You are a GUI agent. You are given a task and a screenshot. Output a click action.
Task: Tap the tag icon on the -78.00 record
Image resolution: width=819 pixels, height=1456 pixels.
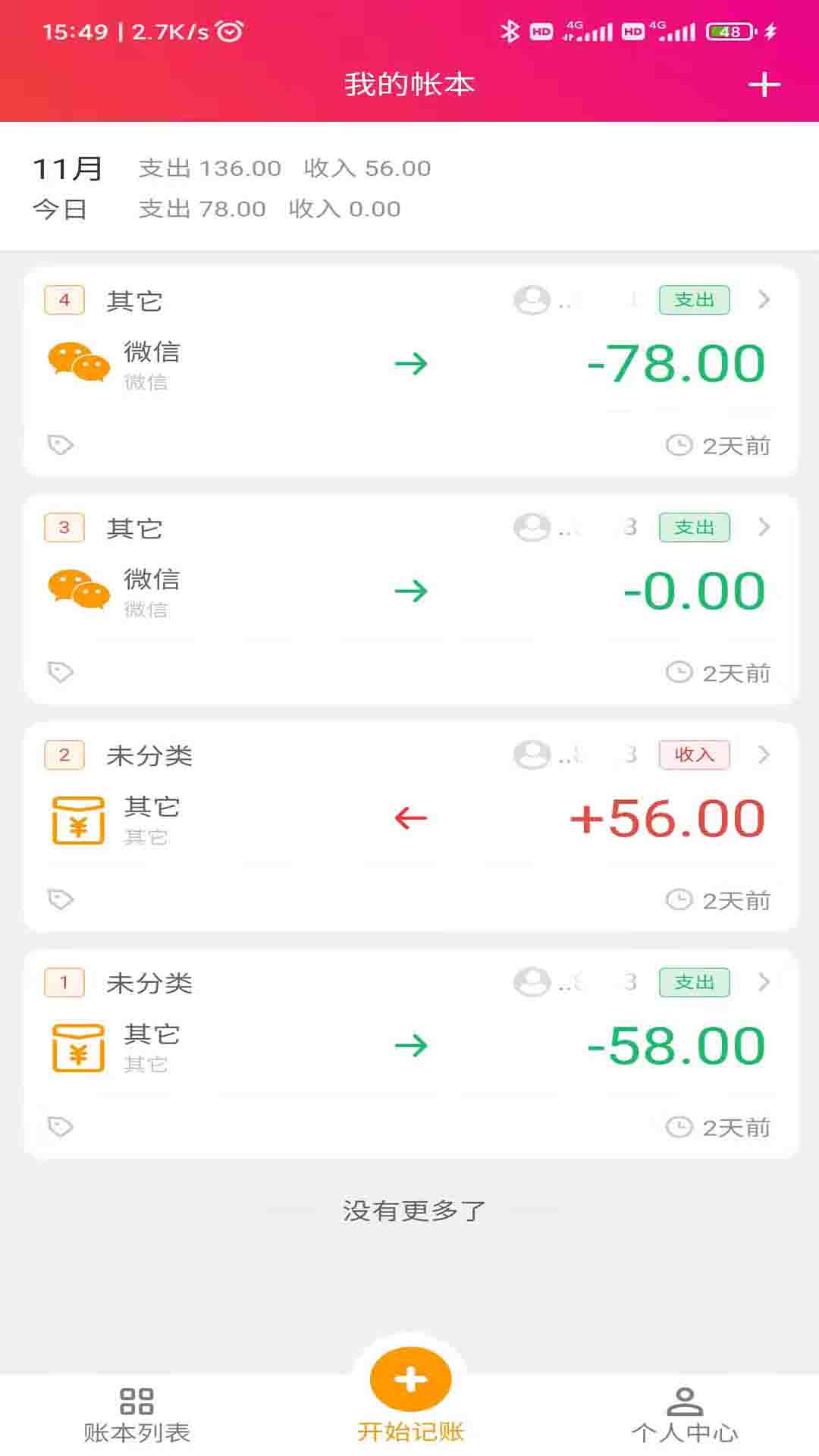click(60, 444)
